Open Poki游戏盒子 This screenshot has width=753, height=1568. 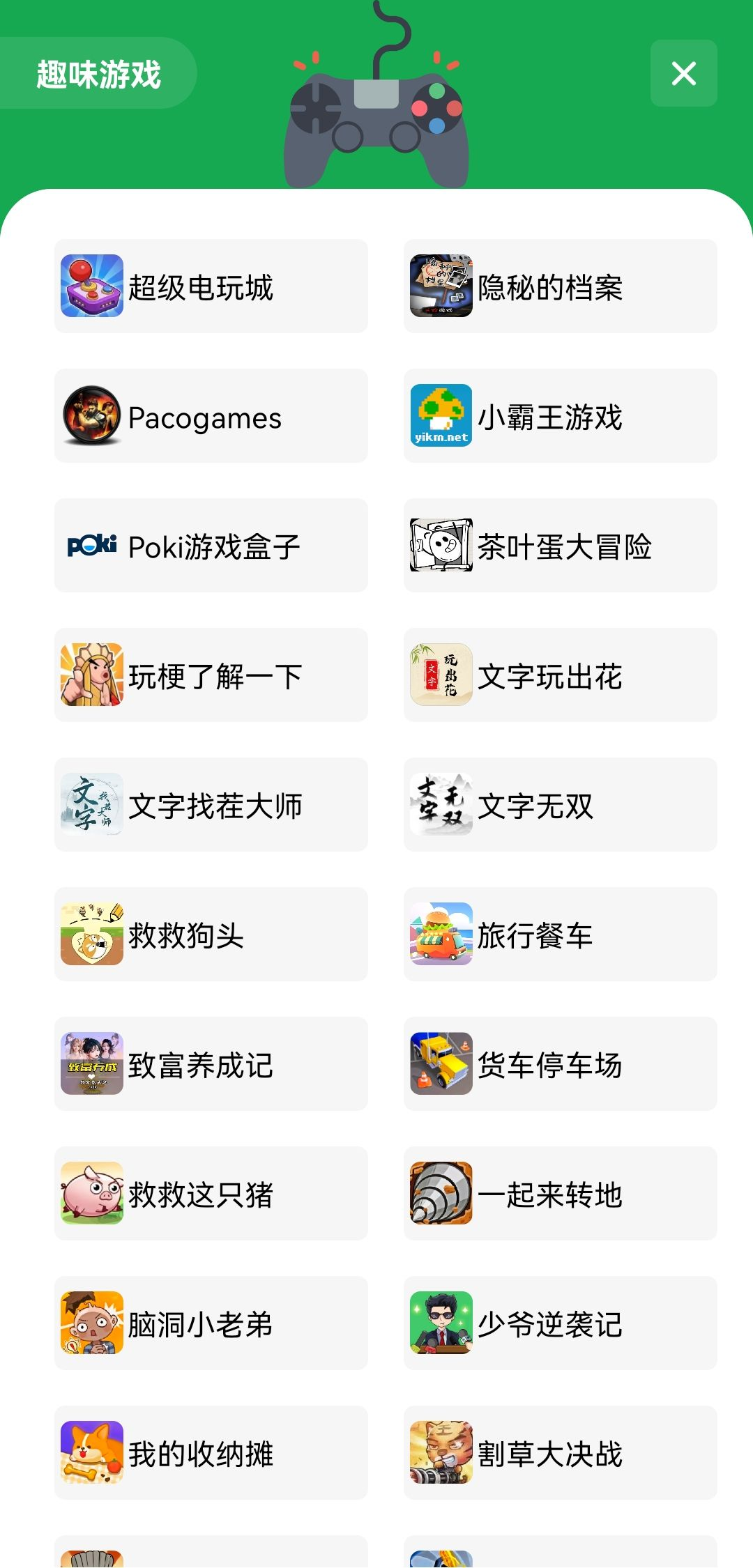click(211, 546)
